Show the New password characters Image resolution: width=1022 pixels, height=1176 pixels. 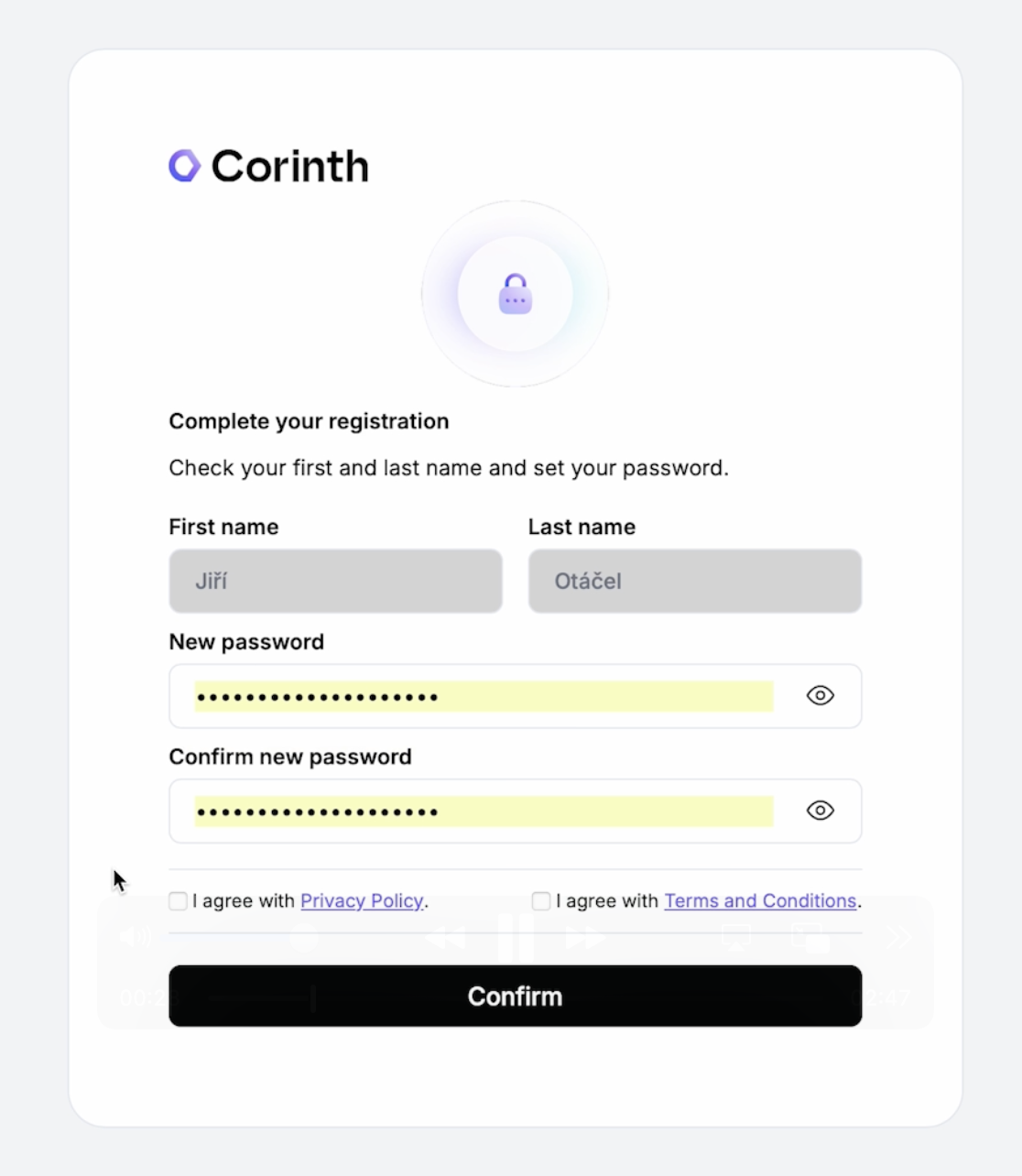(820, 696)
